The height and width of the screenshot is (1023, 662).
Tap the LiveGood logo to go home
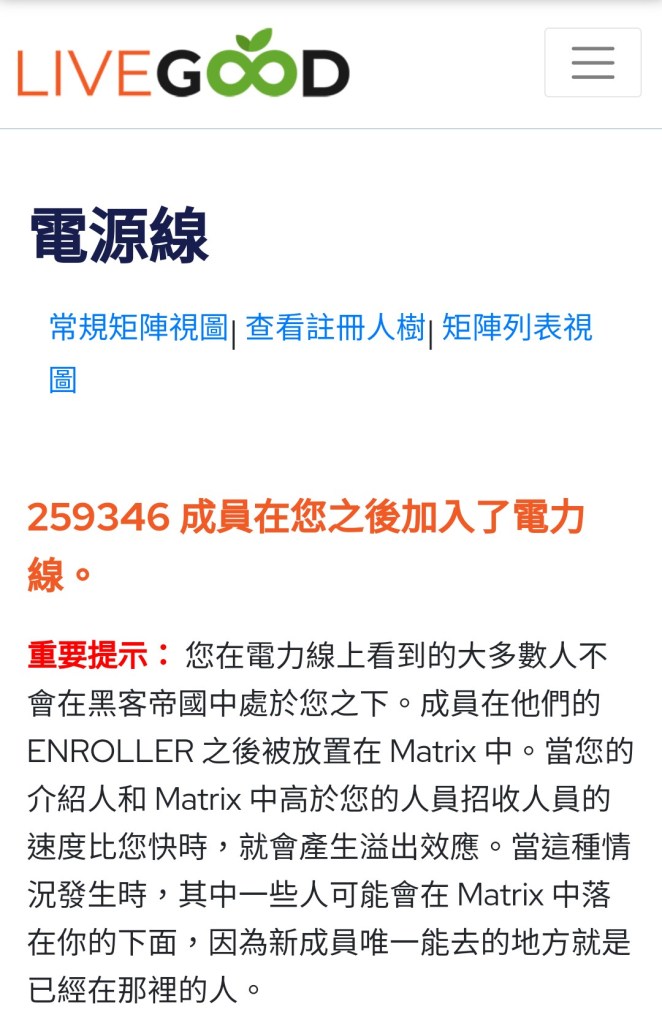(183, 64)
